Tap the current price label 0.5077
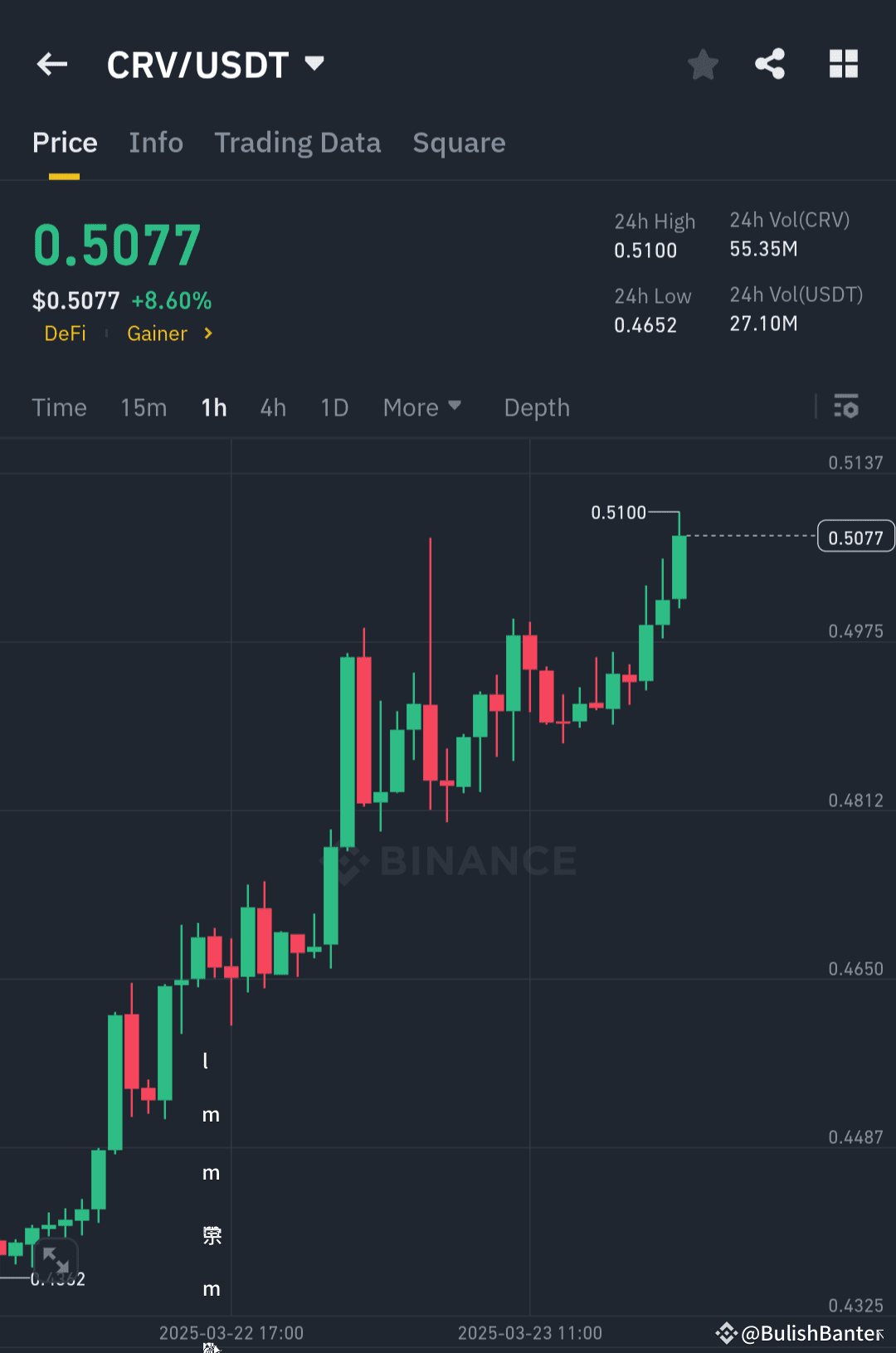896x1353 pixels. pos(855,537)
